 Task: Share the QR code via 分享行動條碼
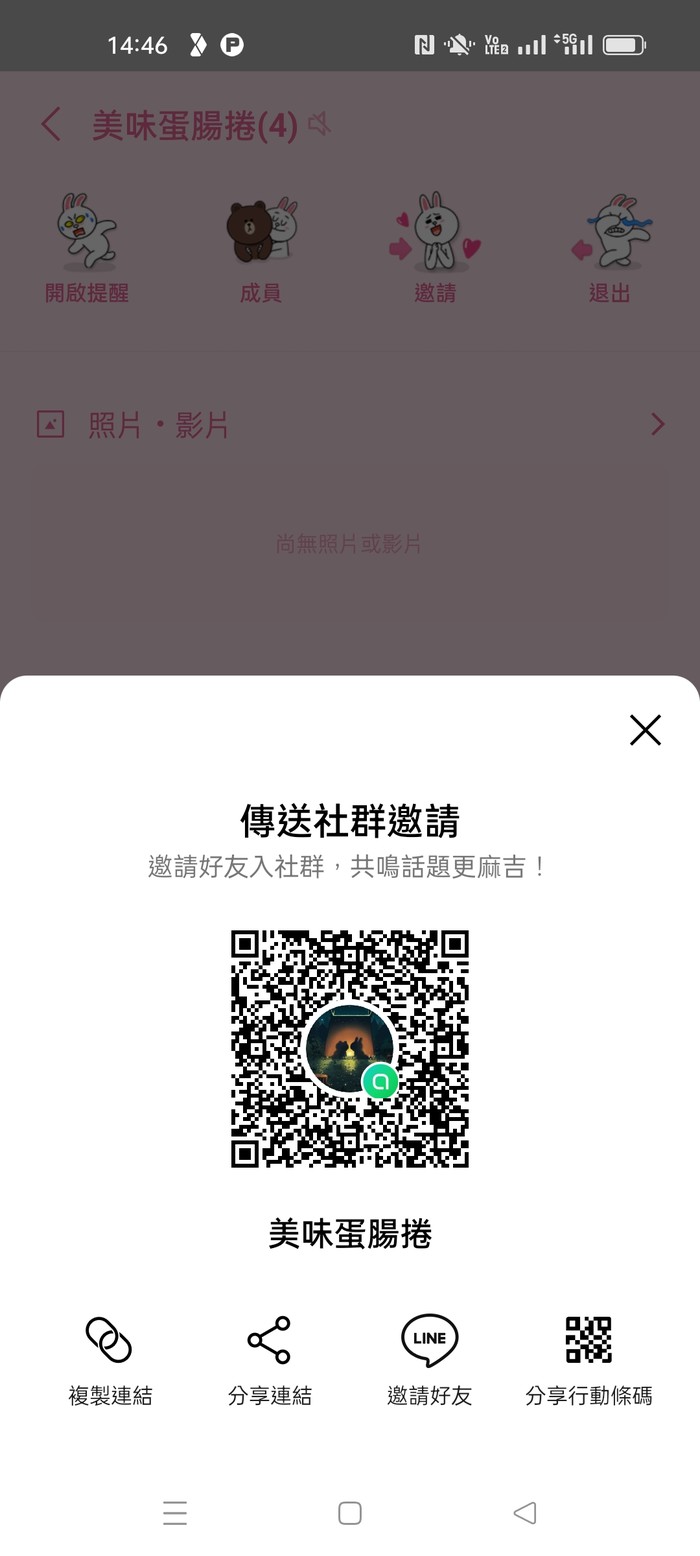coord(588,1360)
